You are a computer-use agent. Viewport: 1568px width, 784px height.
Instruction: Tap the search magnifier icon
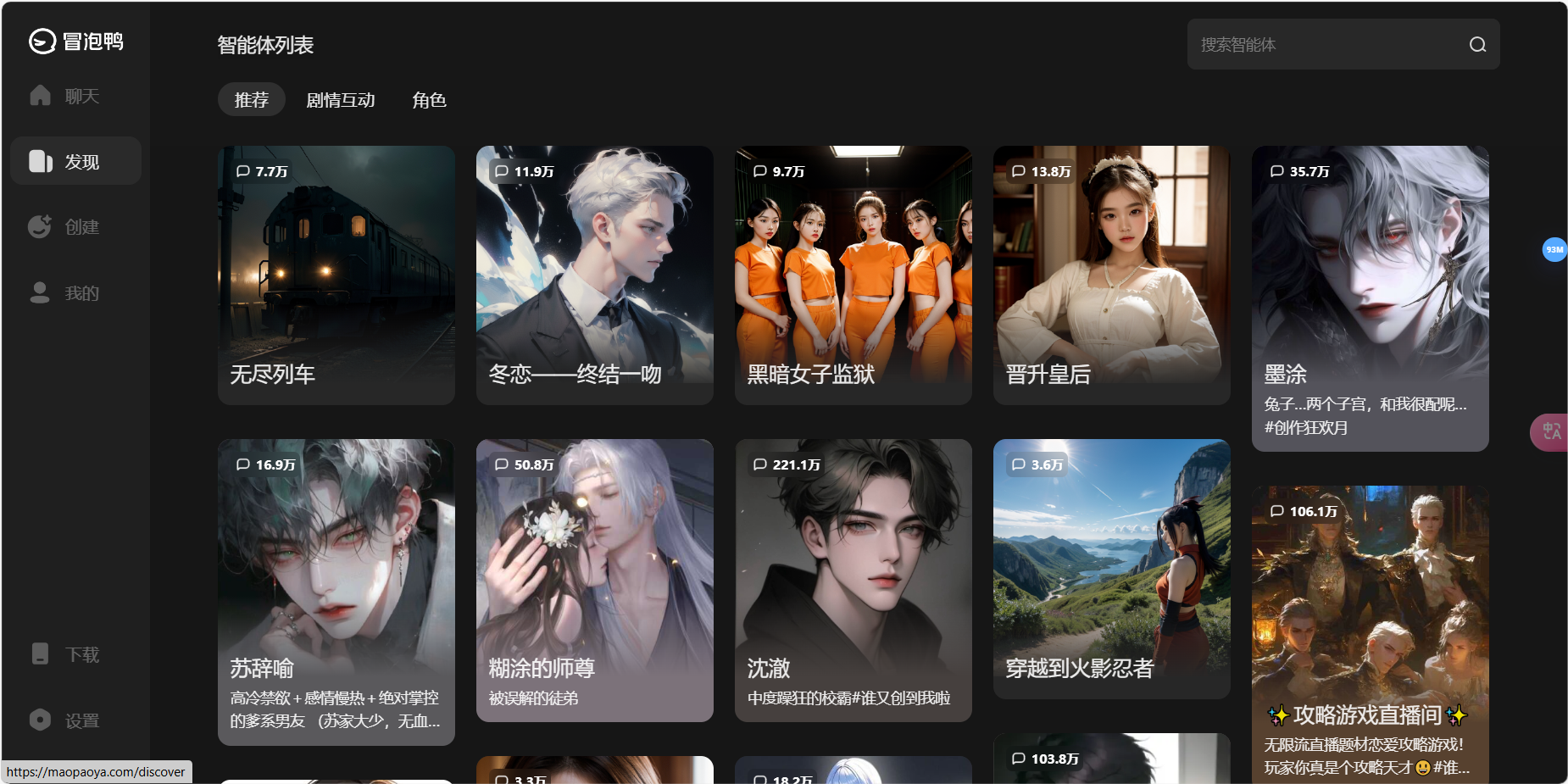(1477, 45)
